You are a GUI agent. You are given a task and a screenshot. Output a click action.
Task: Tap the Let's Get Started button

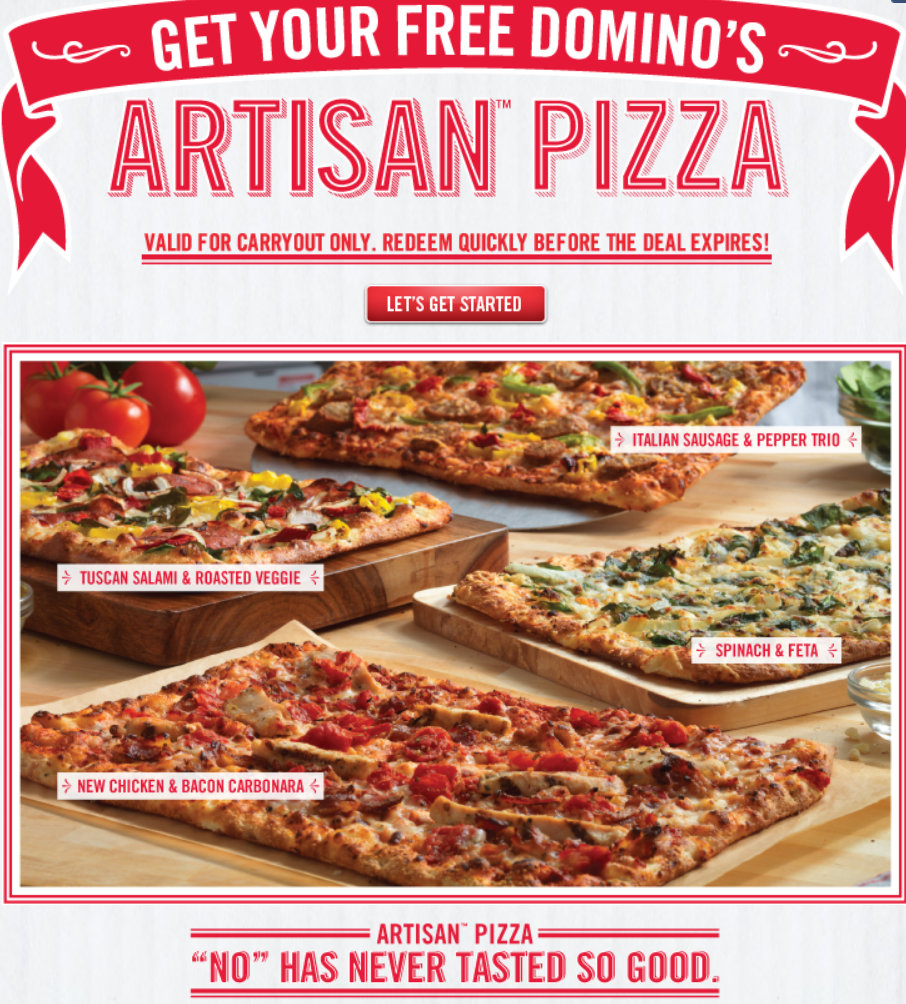click(455, 304)
